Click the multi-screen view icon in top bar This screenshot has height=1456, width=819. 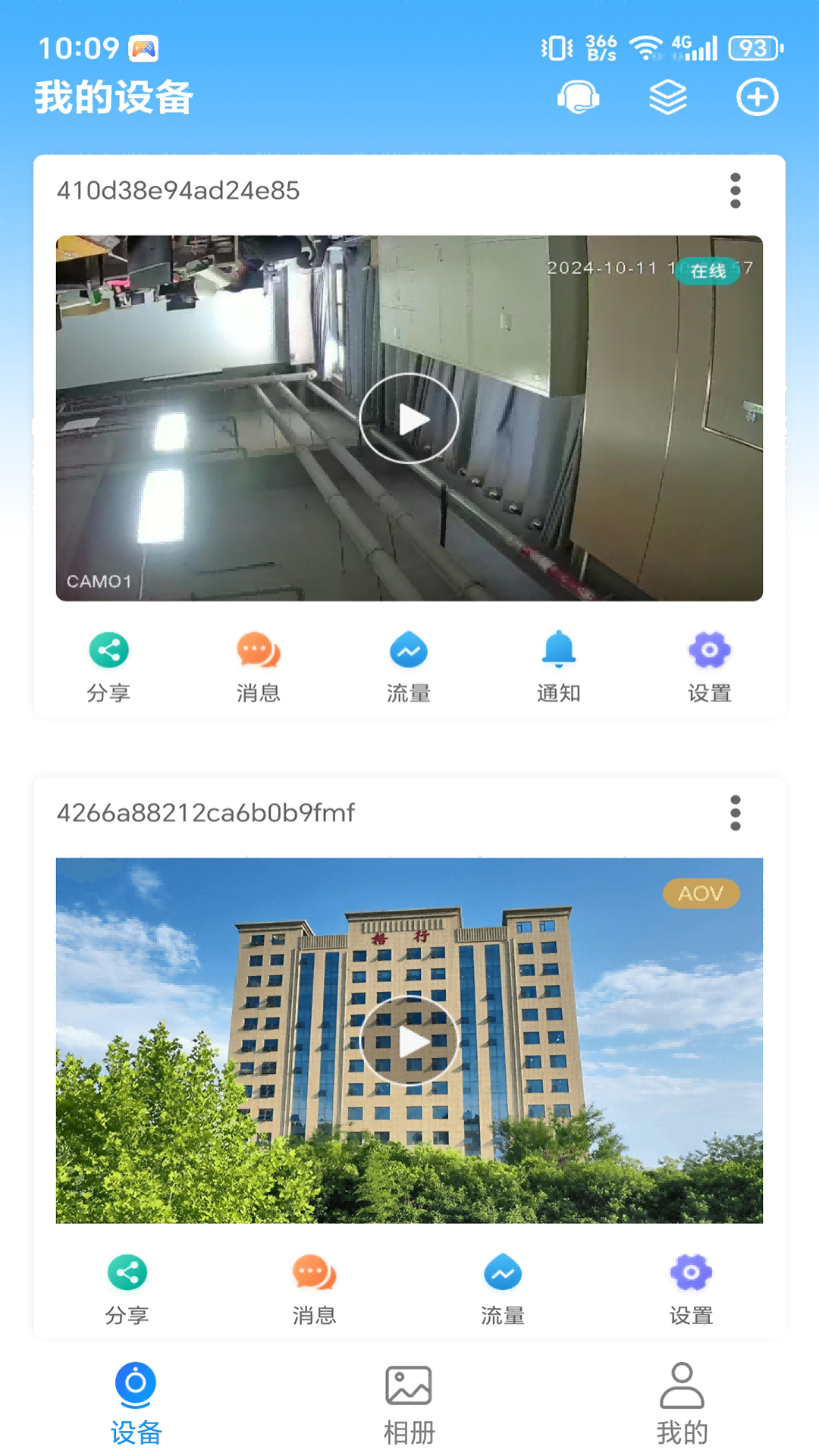point(666,97)
